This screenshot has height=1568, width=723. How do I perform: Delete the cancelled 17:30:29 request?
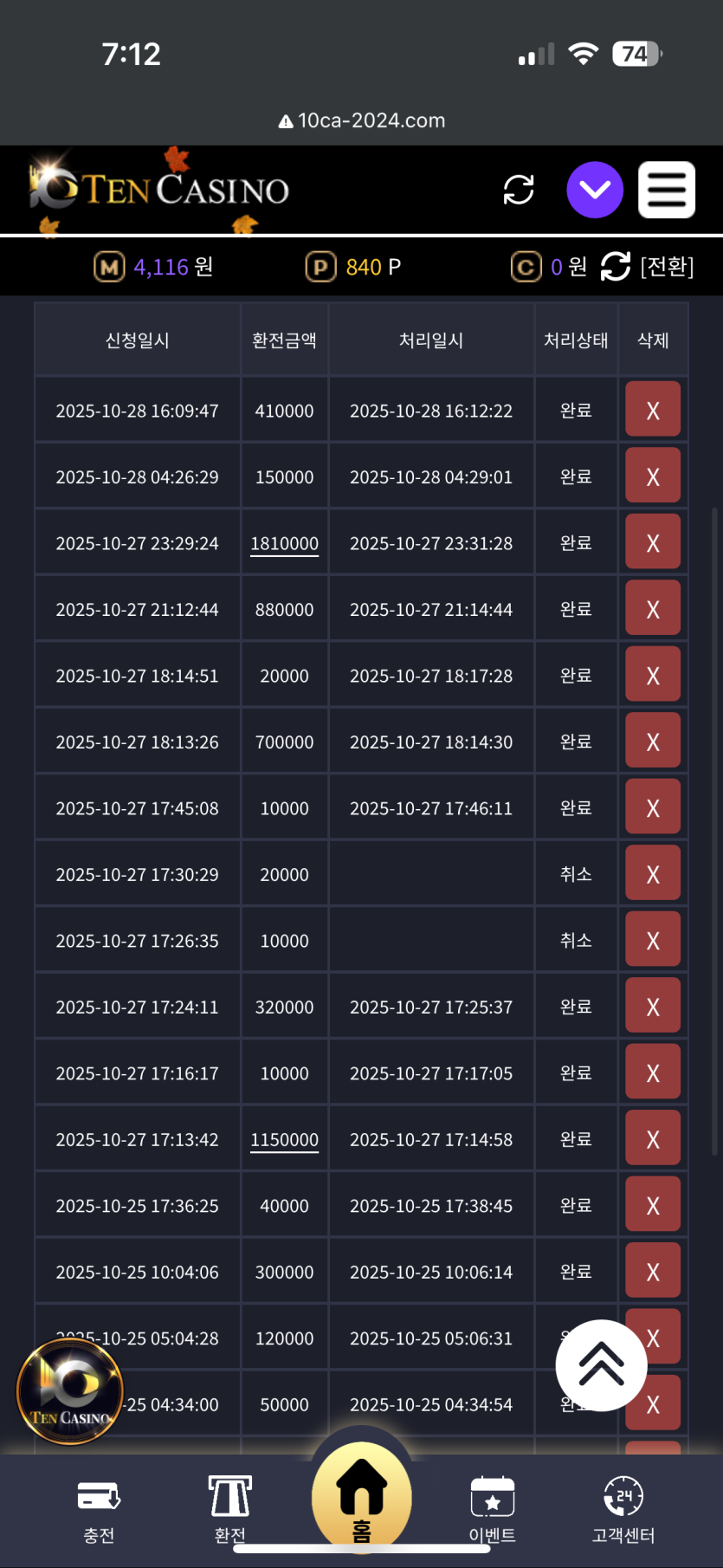click(653, 874)
